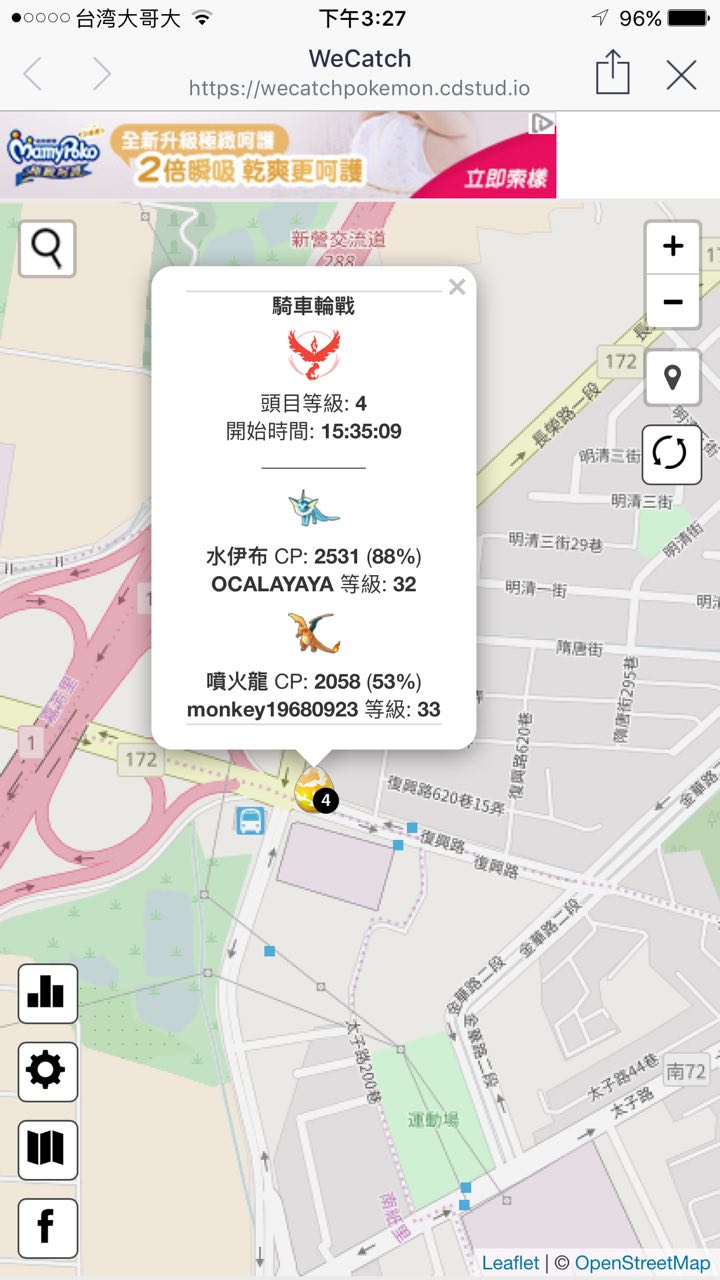720x1280 pixels.
Task: Tap the level 4 raid egg marker
Action: 313,788
